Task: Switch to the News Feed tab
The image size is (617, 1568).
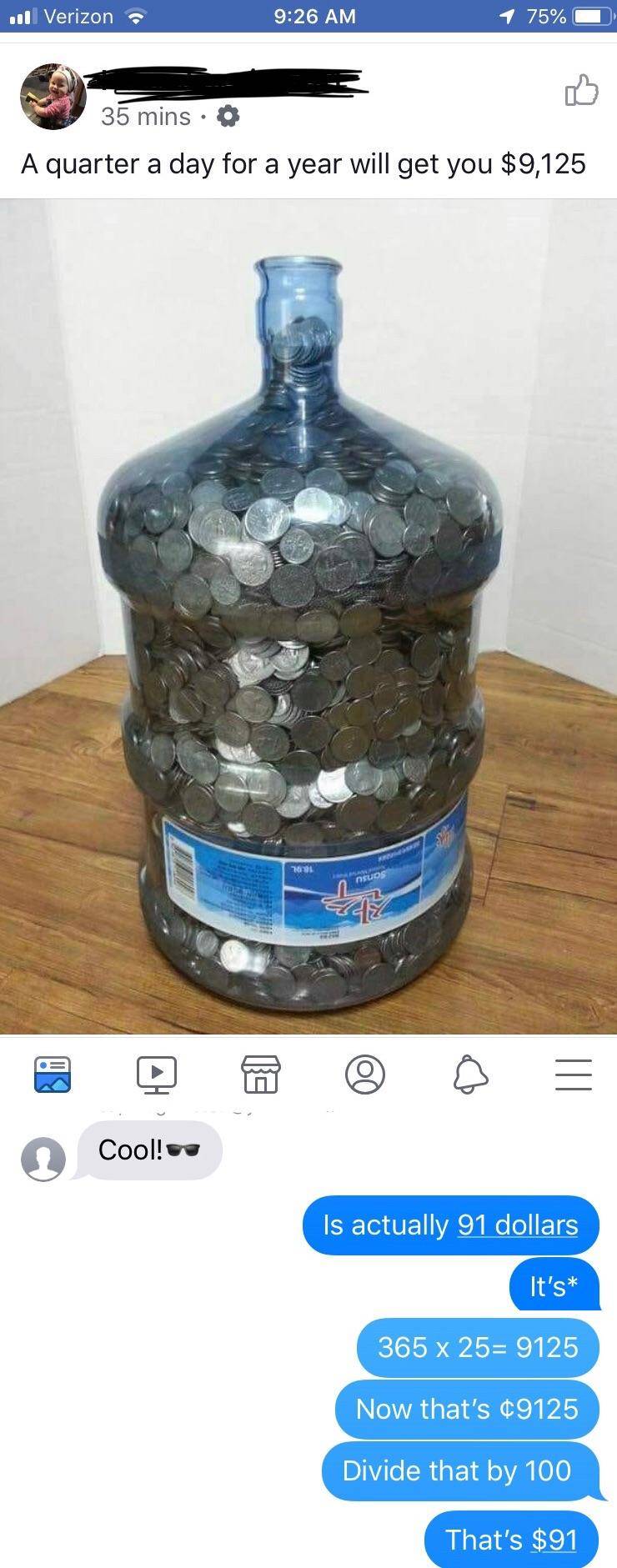Action: tap(53, 1075)
